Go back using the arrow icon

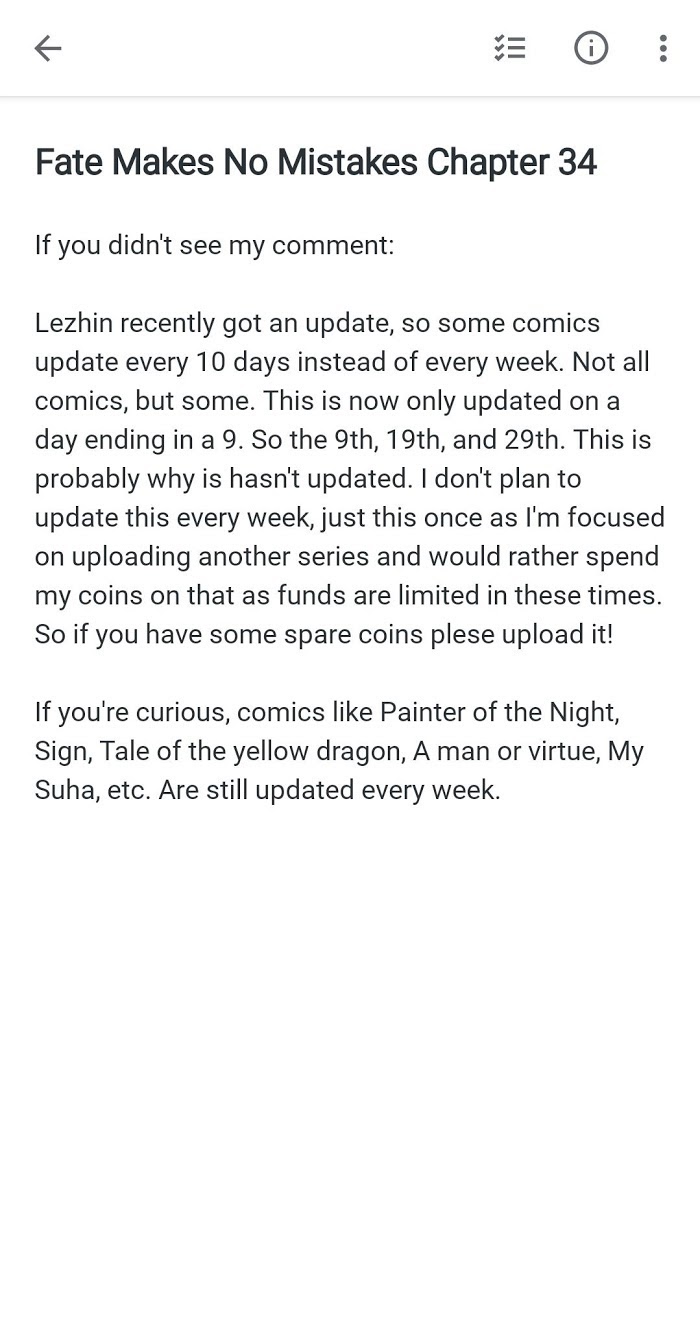click(48, 48)
